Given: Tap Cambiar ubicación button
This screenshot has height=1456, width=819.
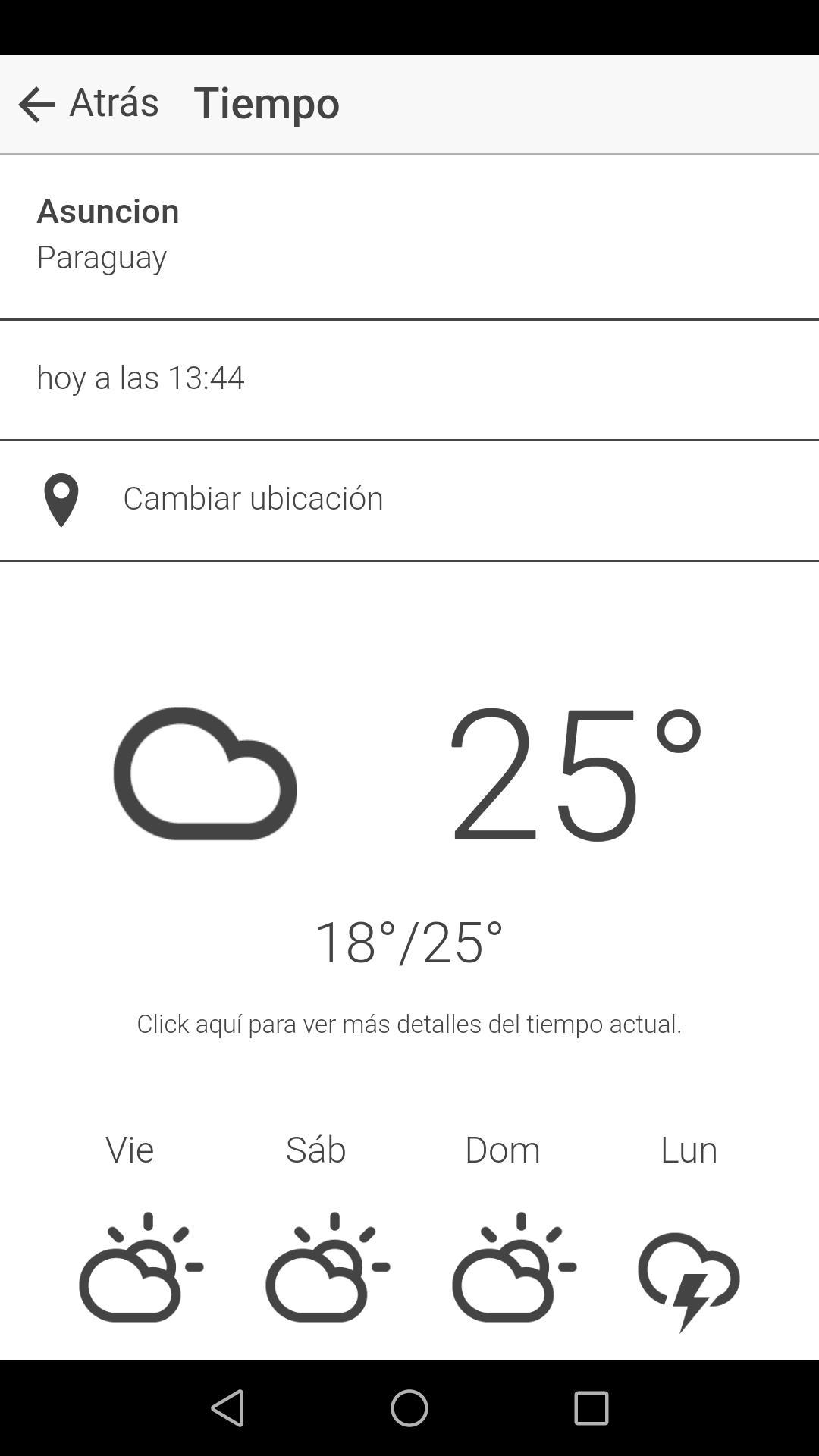Looking at the screenshot, I should point(253,498).
